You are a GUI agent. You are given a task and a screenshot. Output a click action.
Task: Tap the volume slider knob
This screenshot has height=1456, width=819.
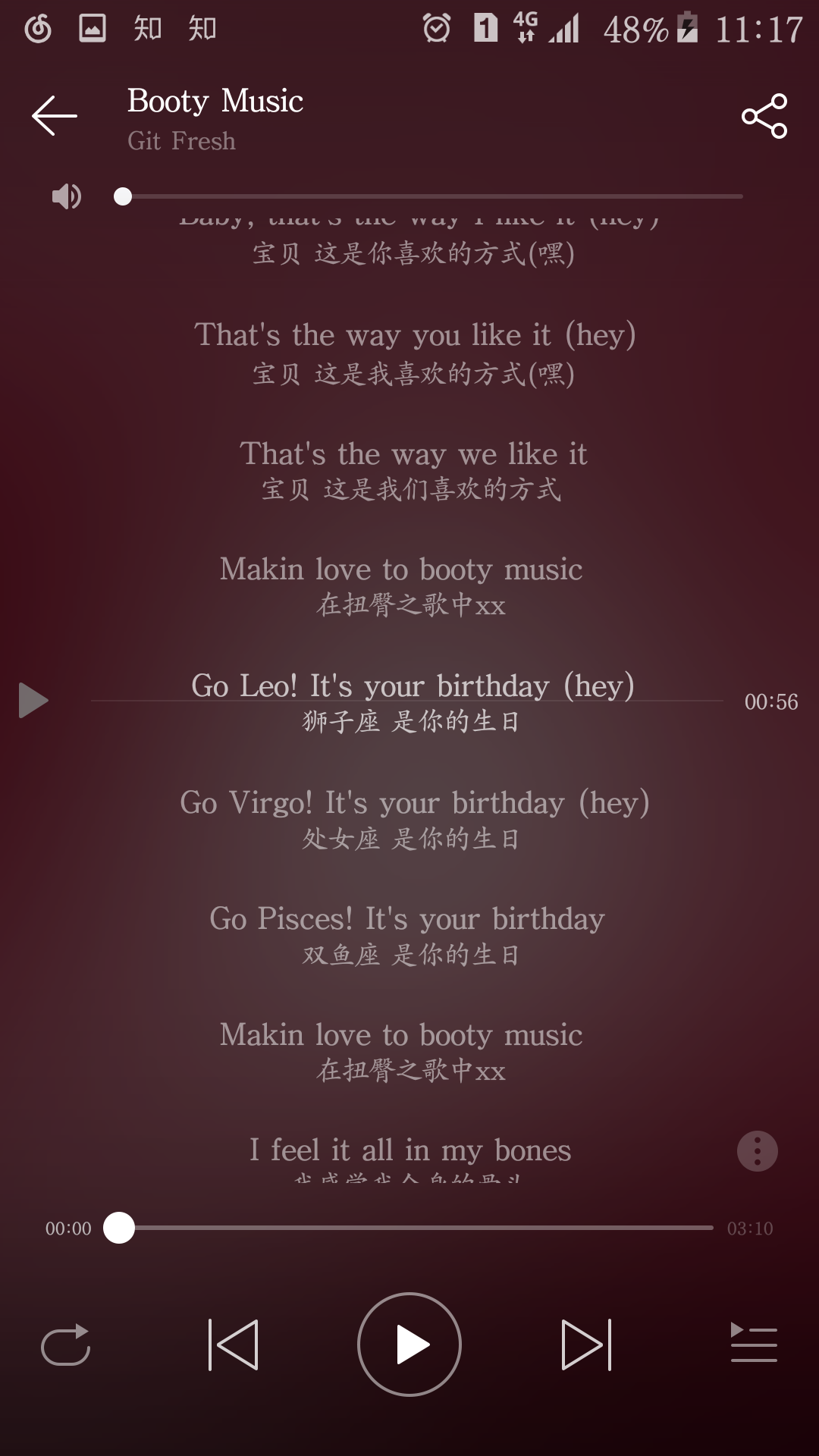point(123,196)
